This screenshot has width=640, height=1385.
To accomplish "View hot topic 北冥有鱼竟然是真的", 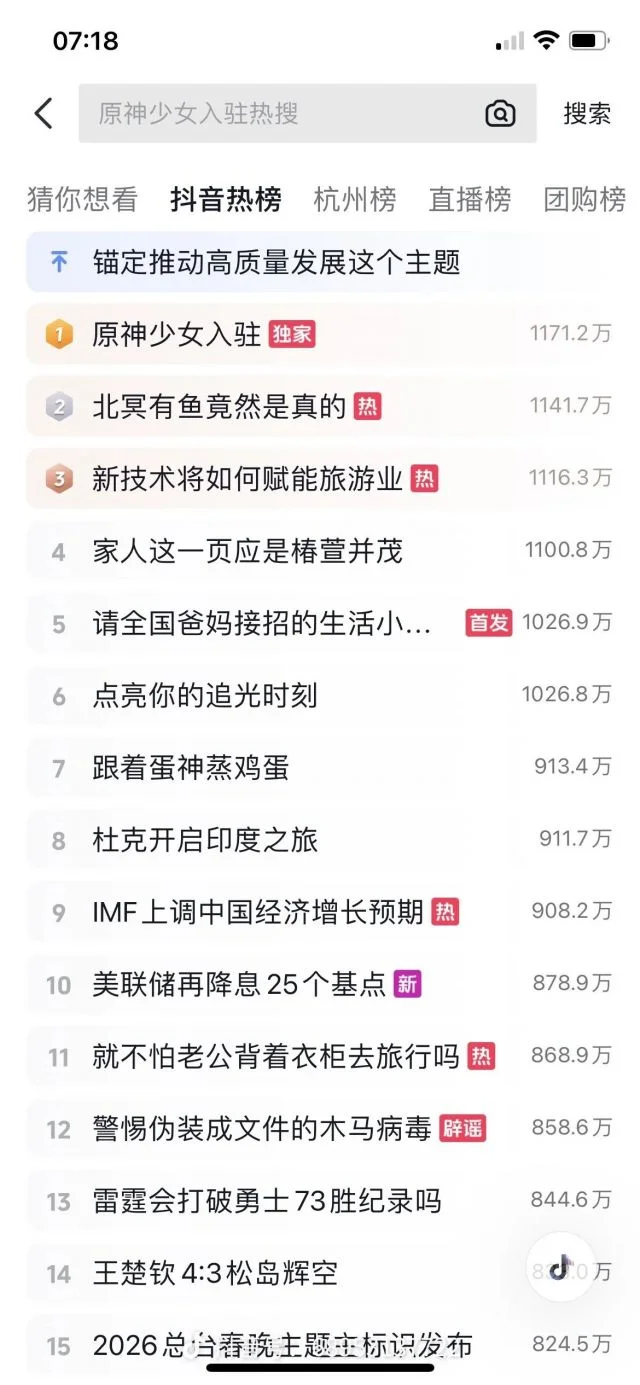I will coord(219,406).
